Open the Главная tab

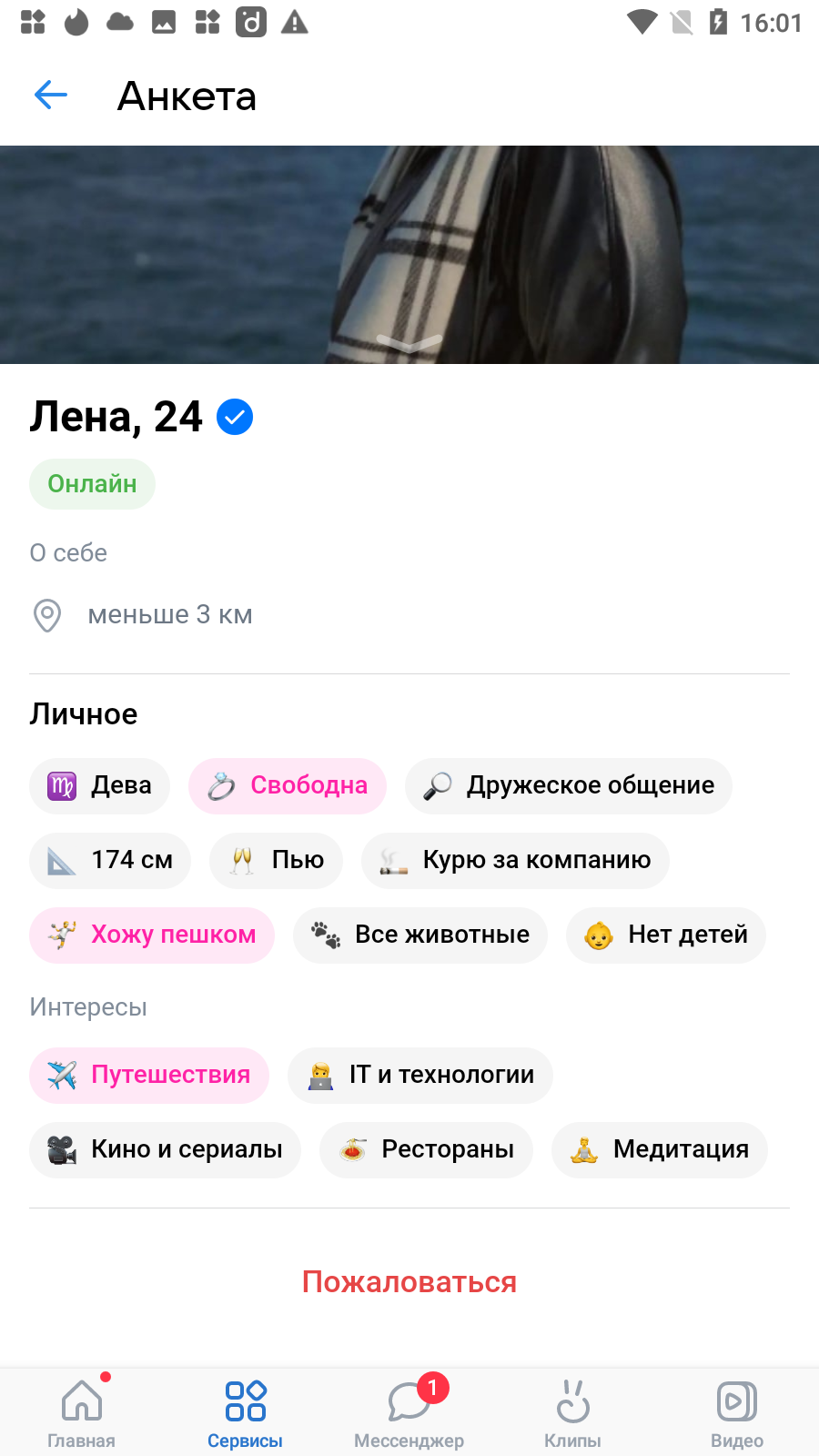[82, 1412]
